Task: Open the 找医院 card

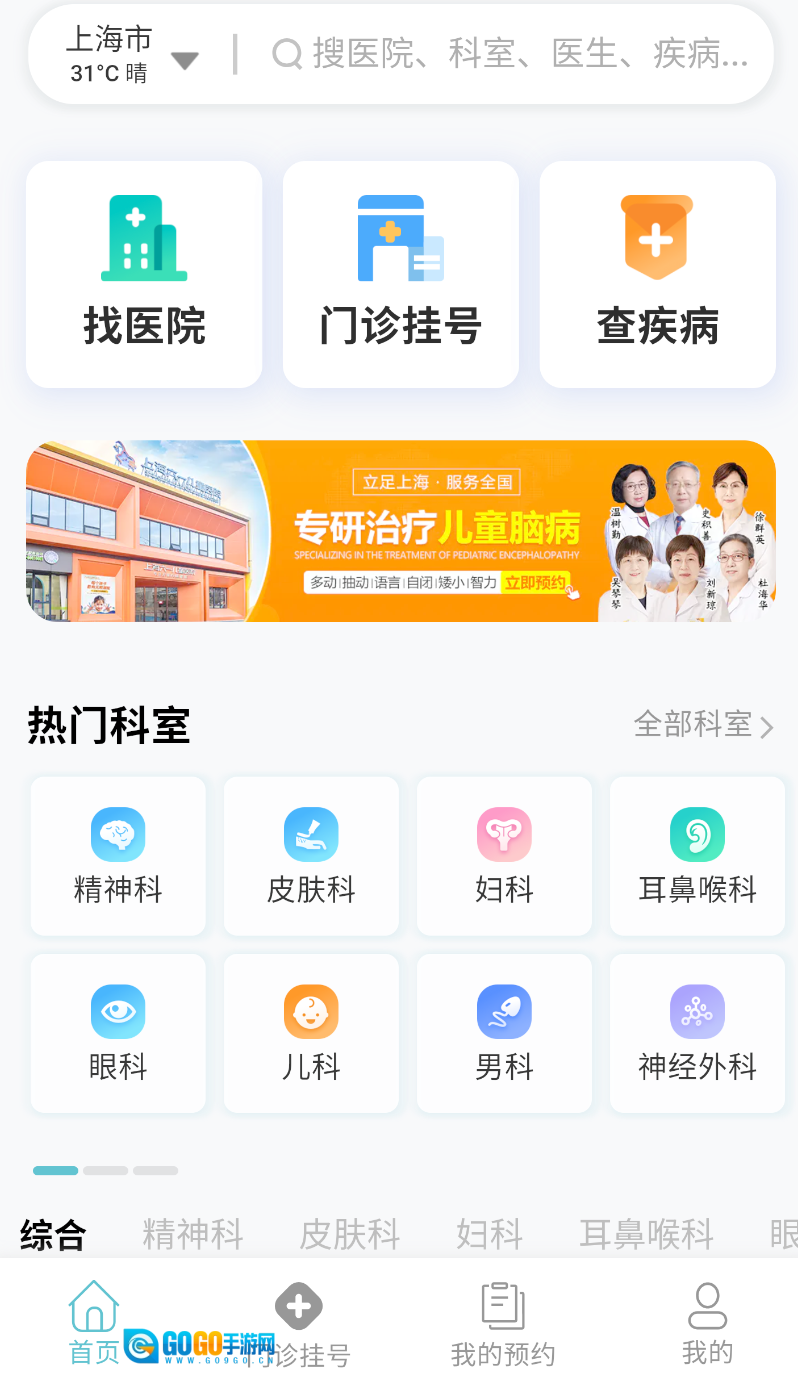Action: [144, 274]
